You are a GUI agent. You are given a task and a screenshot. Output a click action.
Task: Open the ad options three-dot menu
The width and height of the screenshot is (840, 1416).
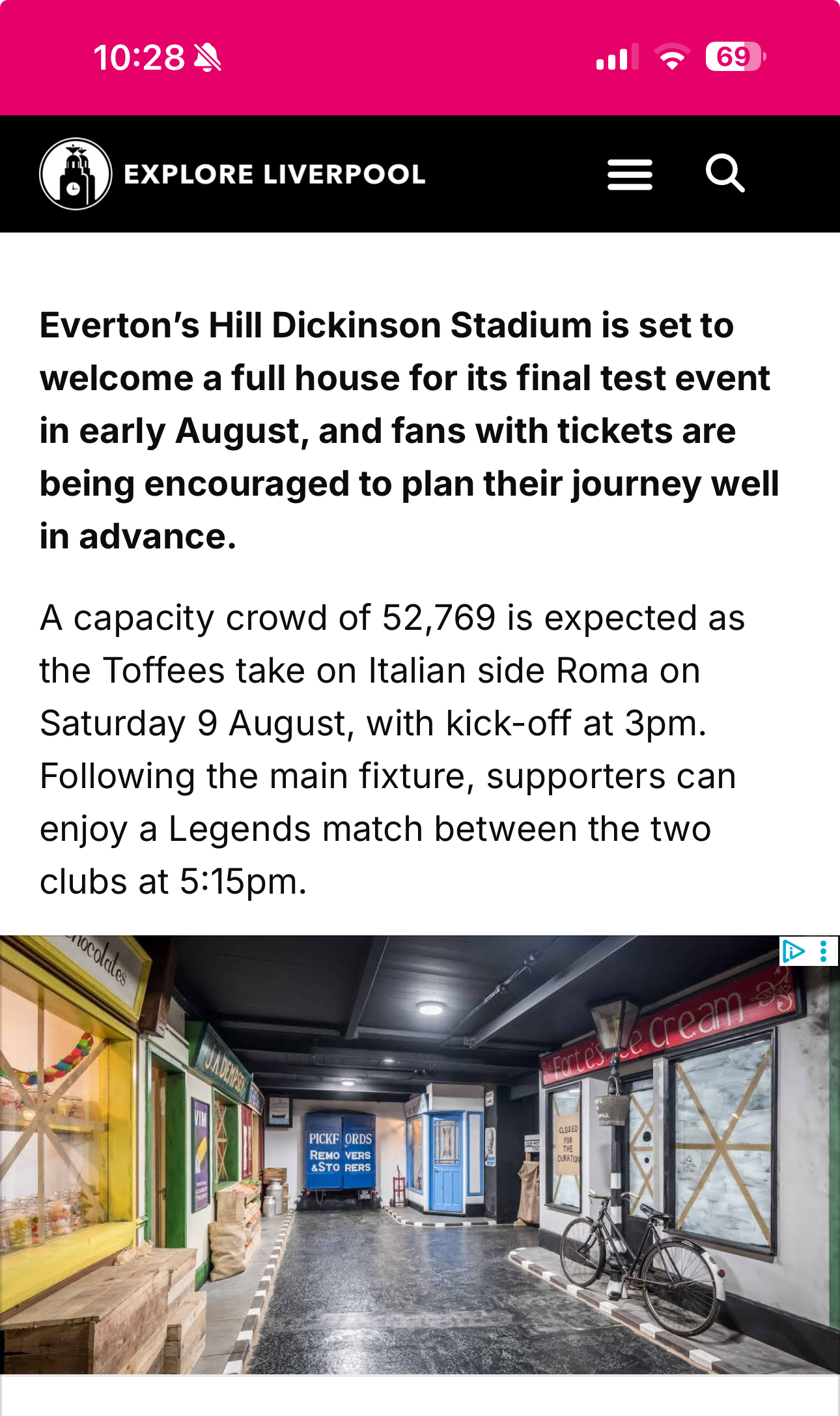click(x=824, y=952)
